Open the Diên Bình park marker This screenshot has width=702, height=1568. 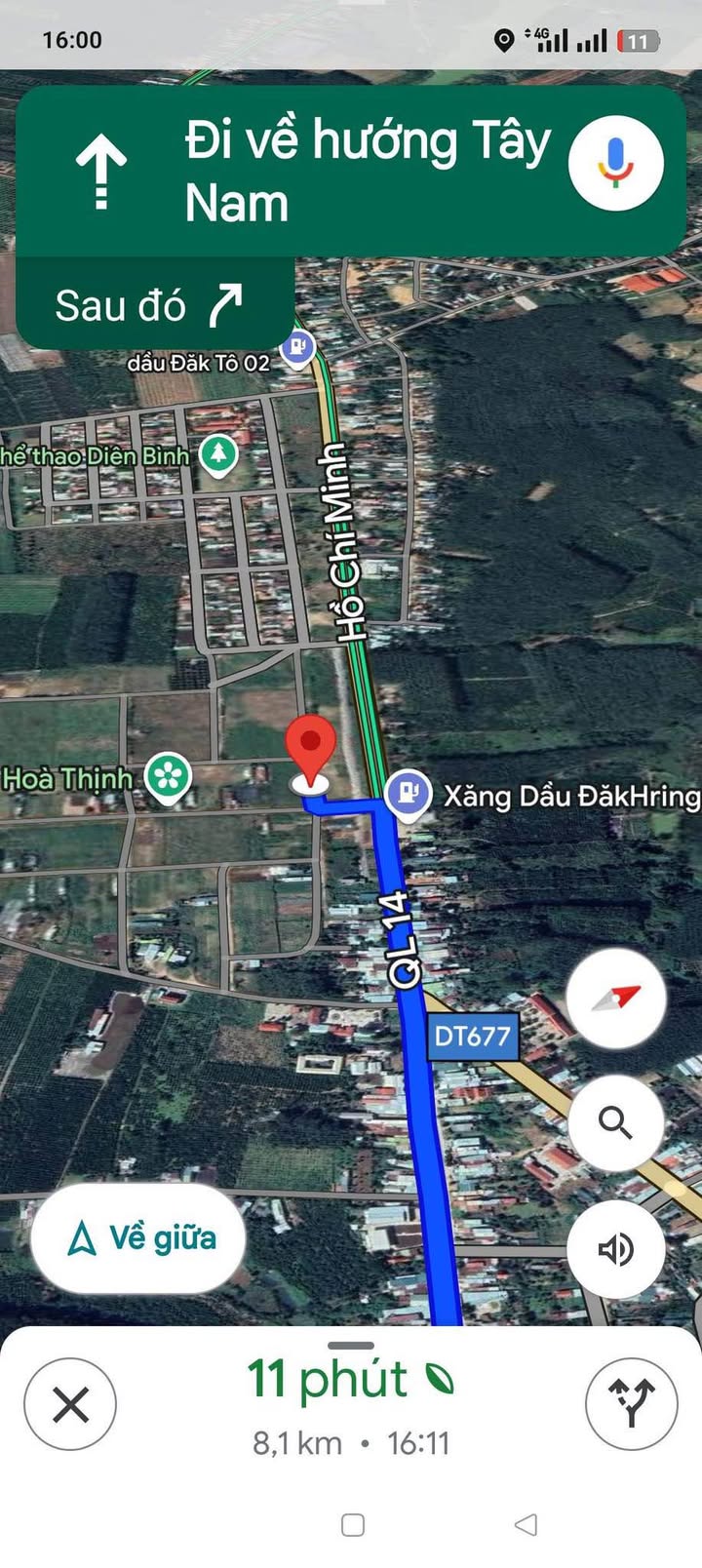[218, 453]
